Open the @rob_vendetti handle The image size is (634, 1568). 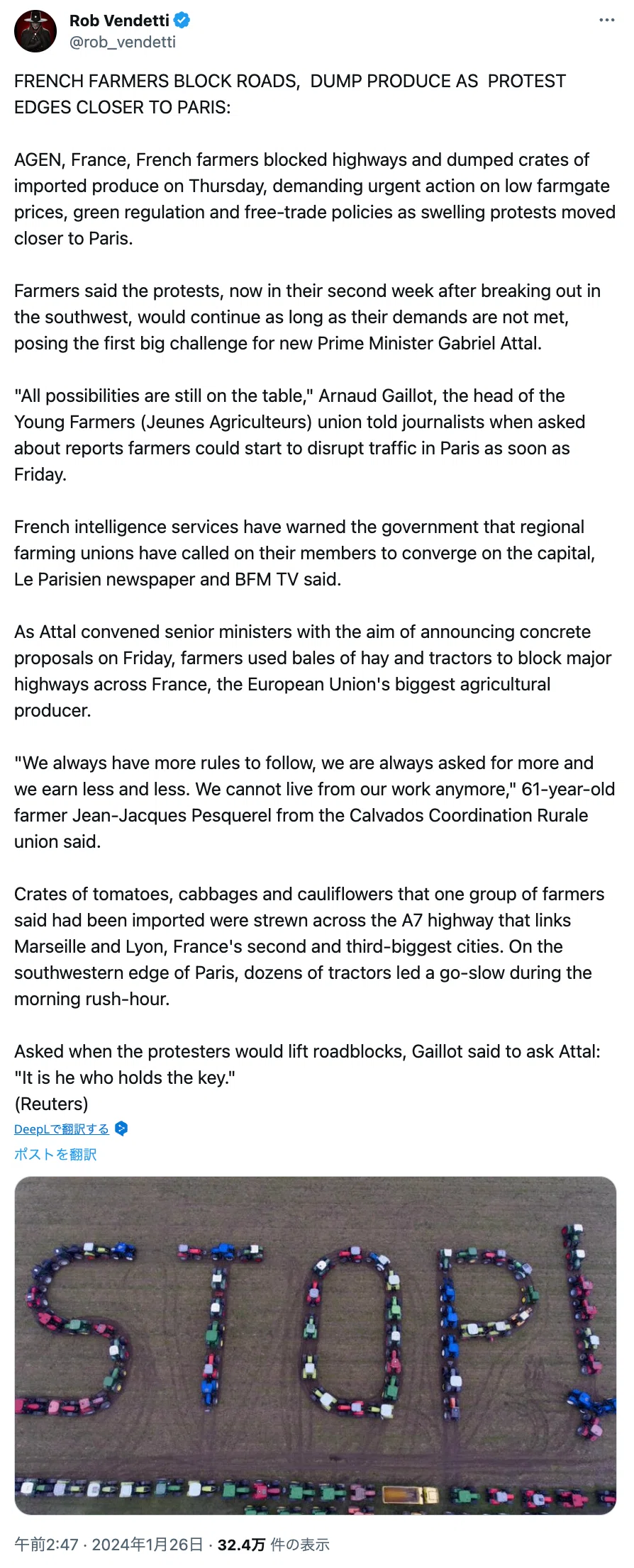point(123,42)
